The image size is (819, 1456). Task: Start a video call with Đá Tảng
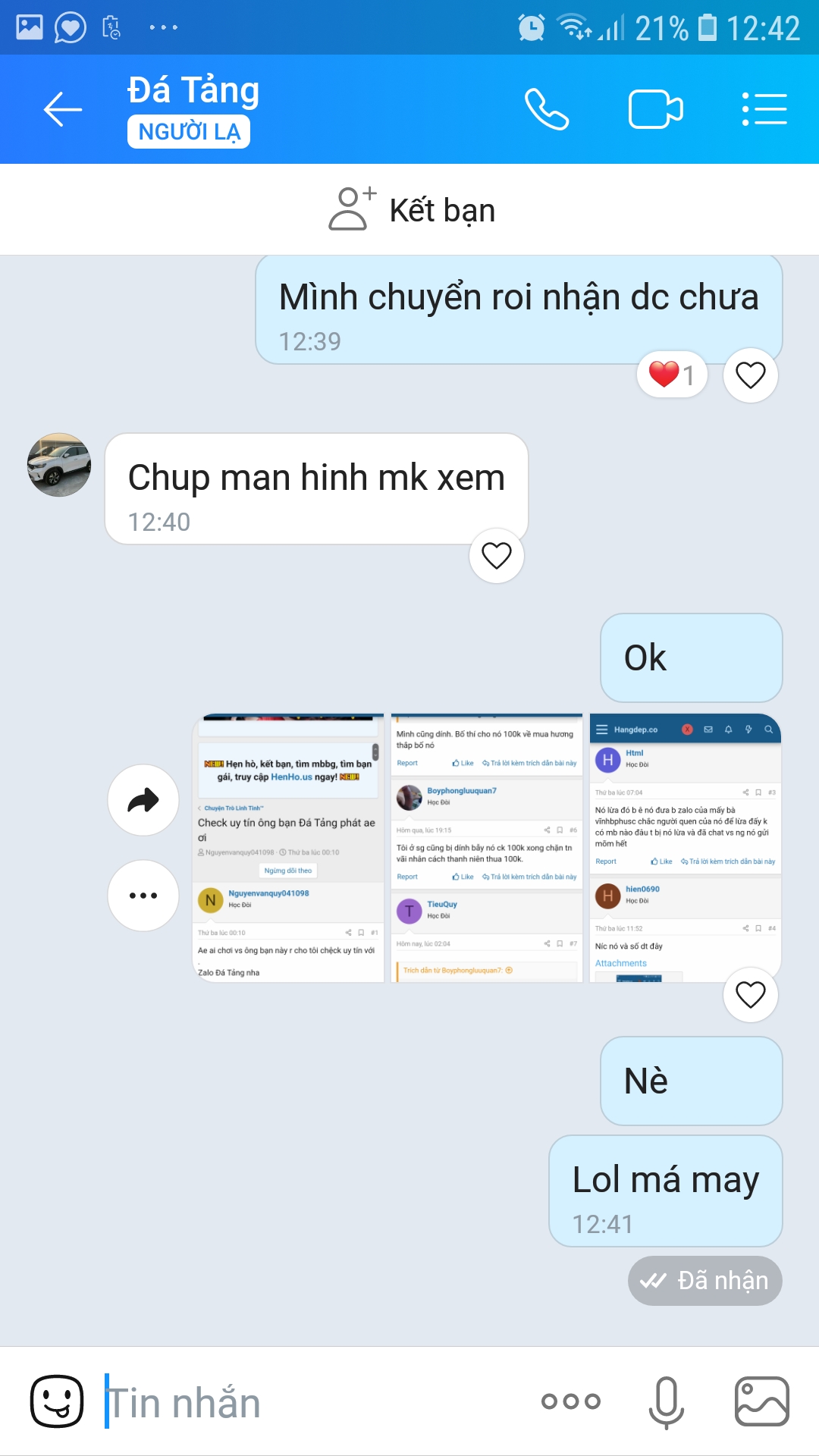coord(656,109)
